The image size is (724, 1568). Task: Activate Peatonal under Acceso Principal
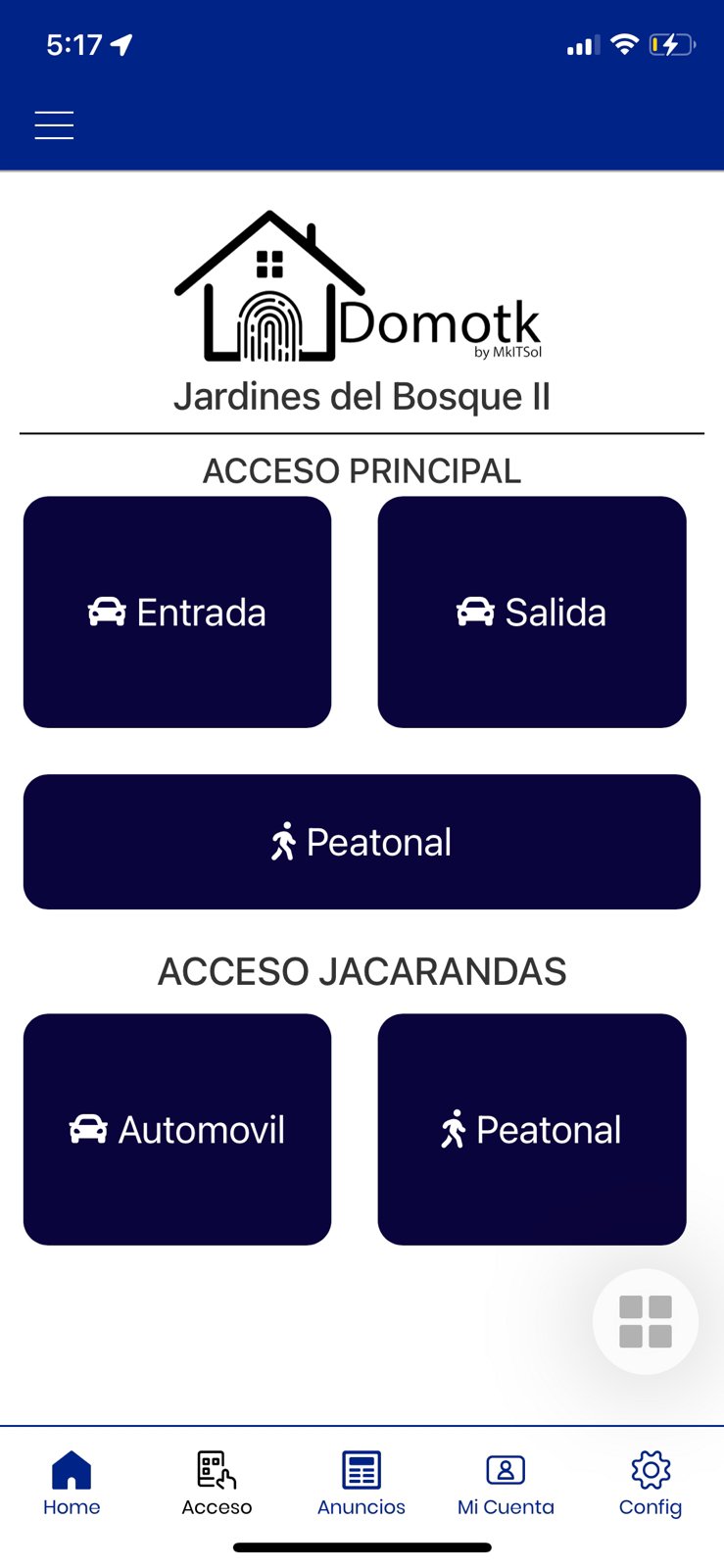pos(362,842)
